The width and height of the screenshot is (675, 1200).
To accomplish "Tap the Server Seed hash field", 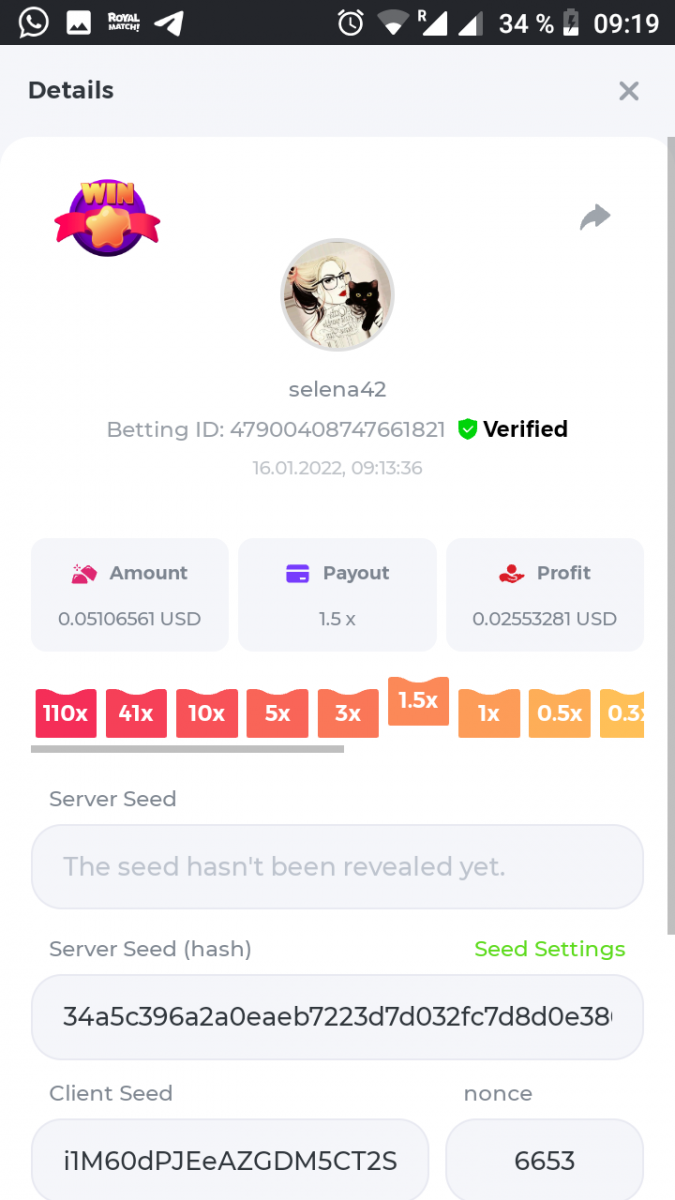I will (x=337, y=1017).
